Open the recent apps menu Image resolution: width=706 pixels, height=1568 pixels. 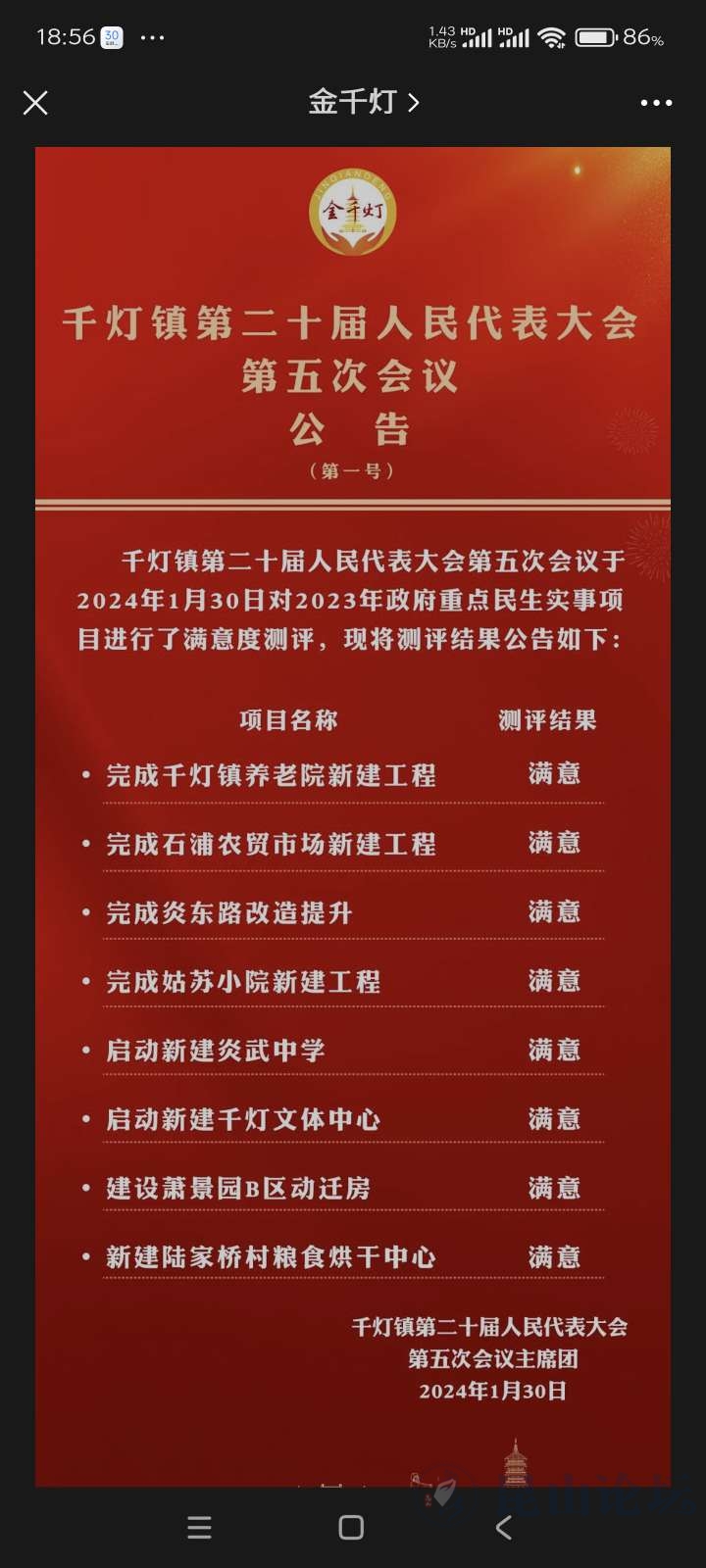tap(199, 1527)
